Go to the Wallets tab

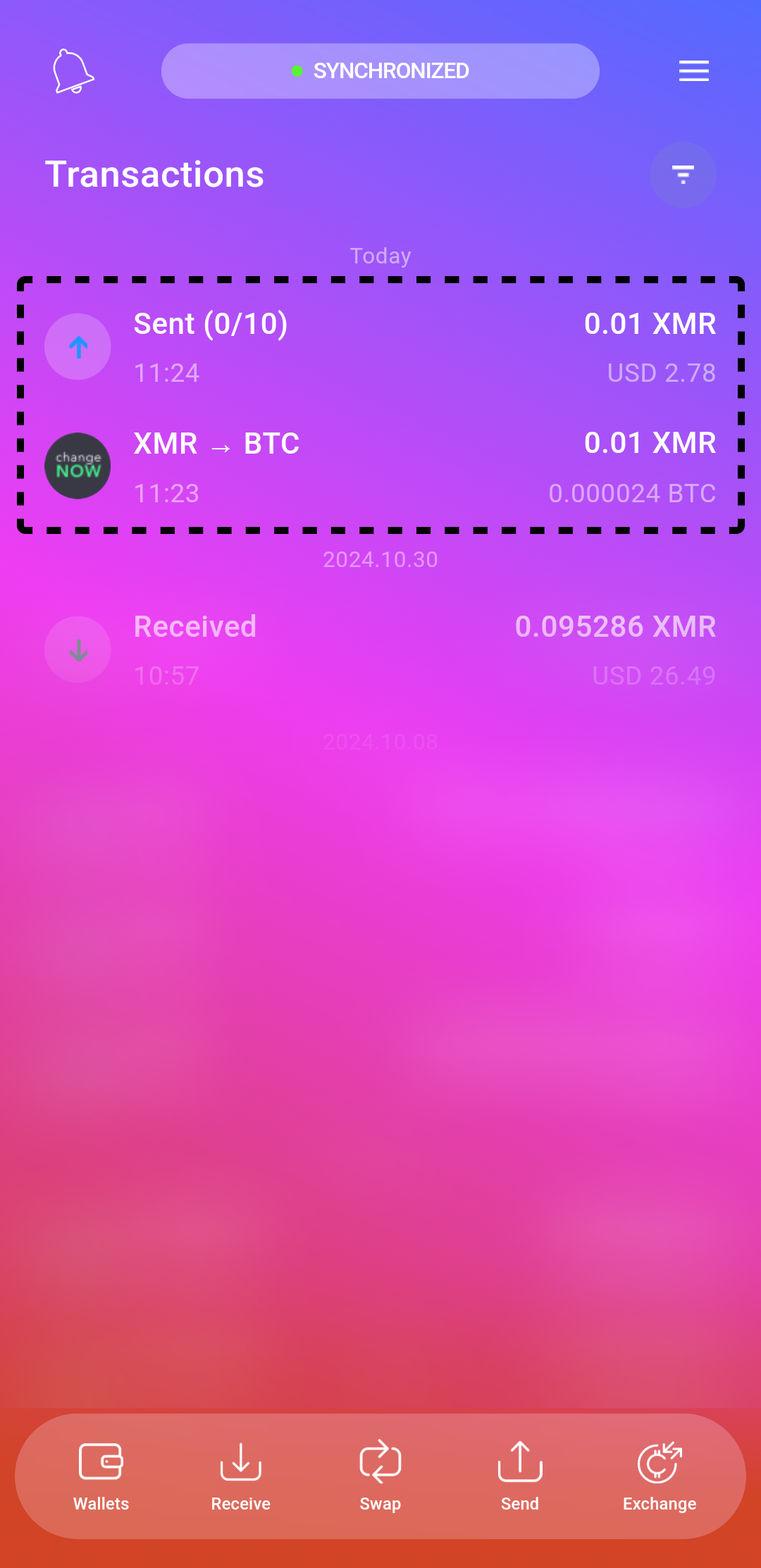(x=101, y=1476)
